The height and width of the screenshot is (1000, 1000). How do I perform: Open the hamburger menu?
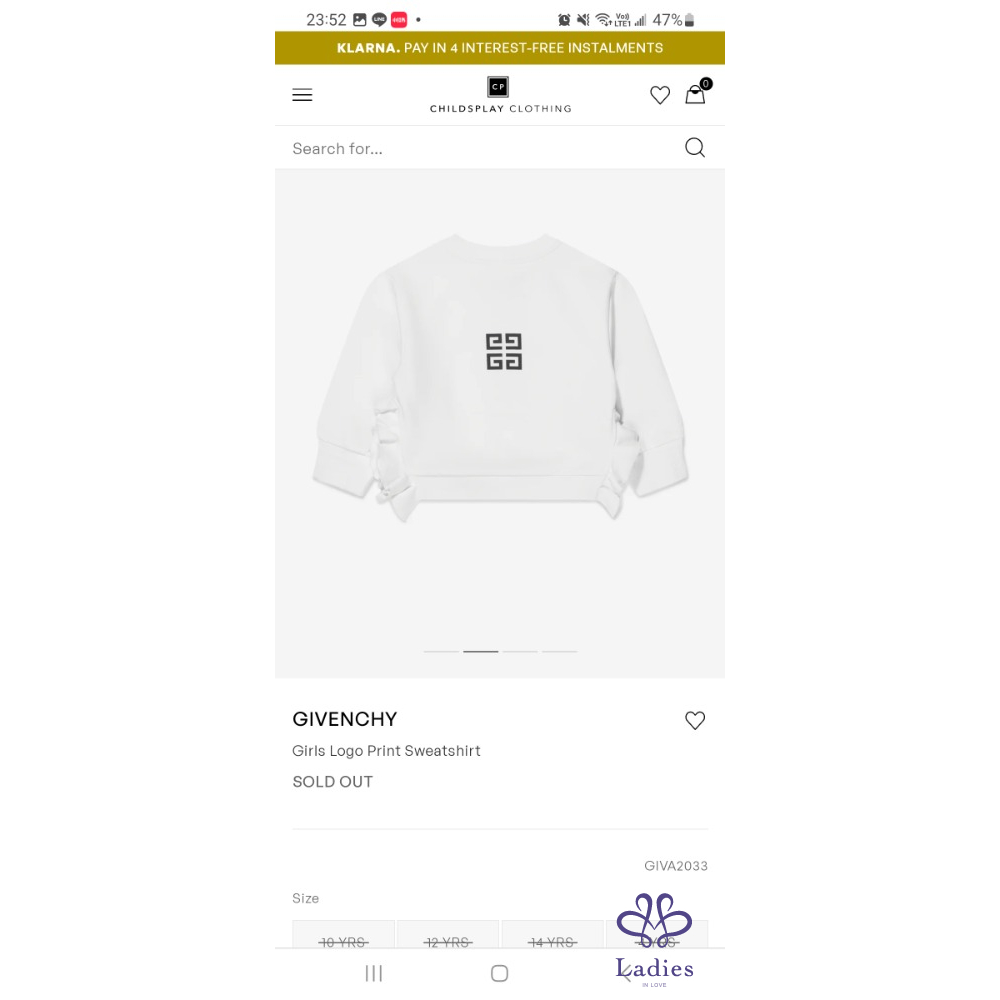point(302,95)
